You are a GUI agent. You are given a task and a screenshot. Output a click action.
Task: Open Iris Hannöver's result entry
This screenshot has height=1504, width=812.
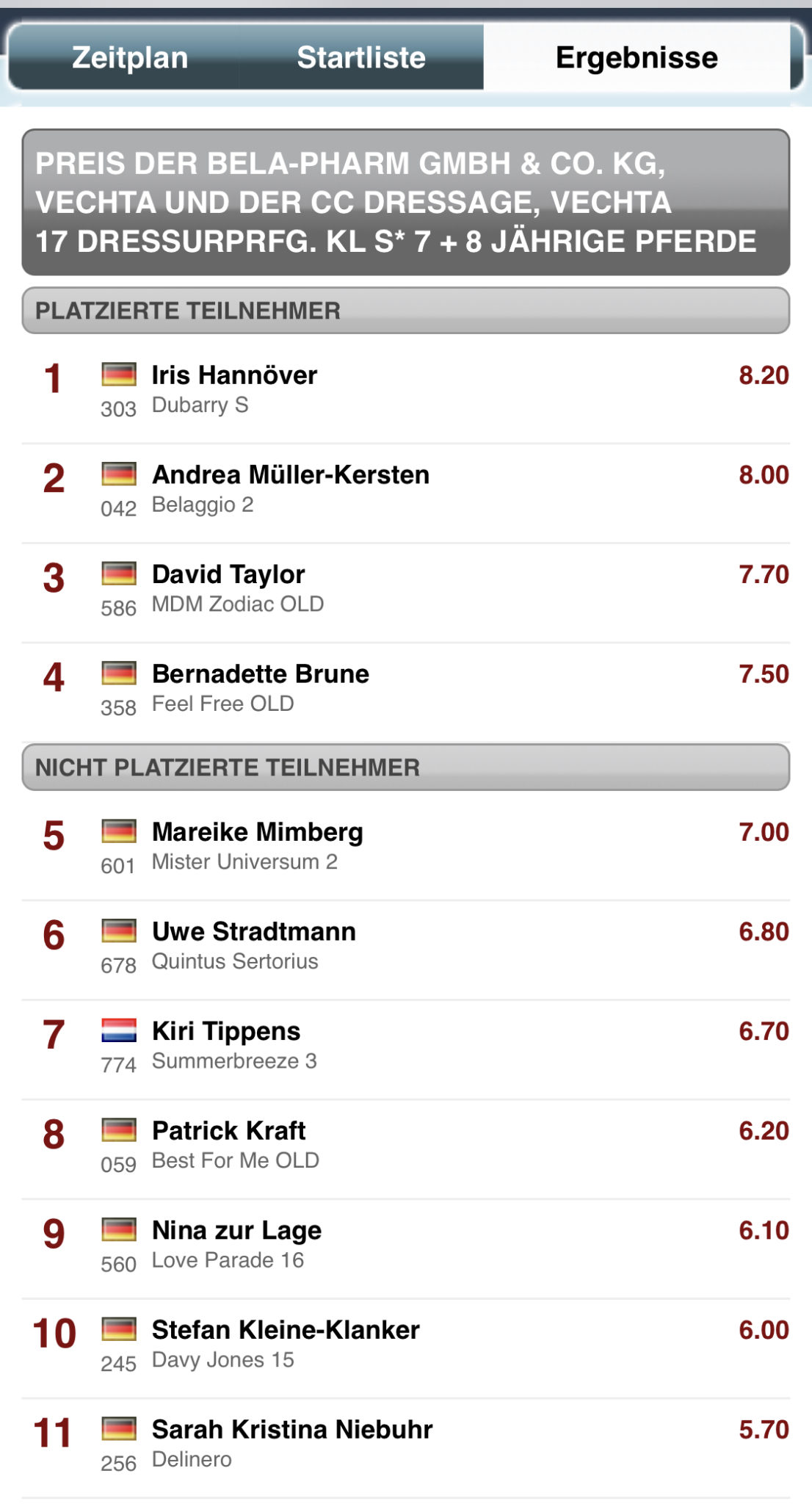[x=405, y=391]
